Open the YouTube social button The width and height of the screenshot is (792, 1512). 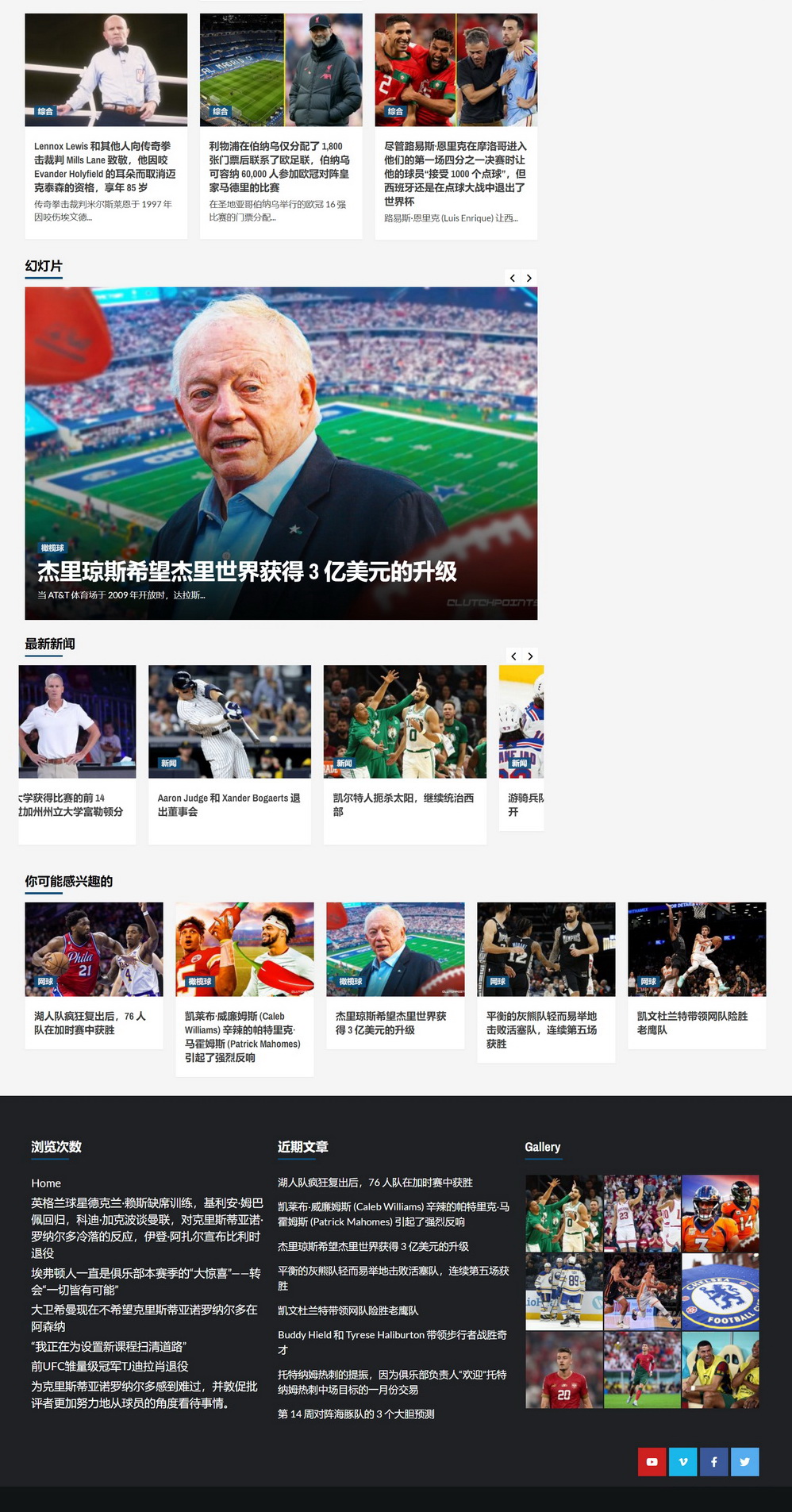[x=652, y=1462]
